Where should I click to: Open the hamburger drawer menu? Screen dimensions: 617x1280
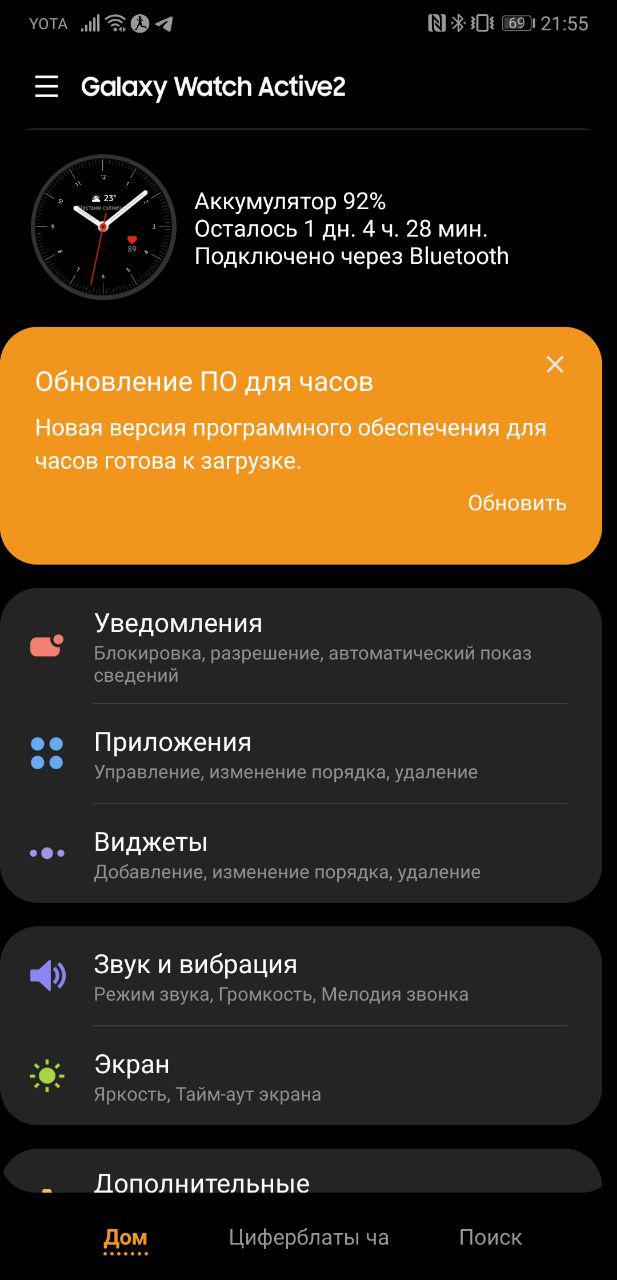coord(46,87)
